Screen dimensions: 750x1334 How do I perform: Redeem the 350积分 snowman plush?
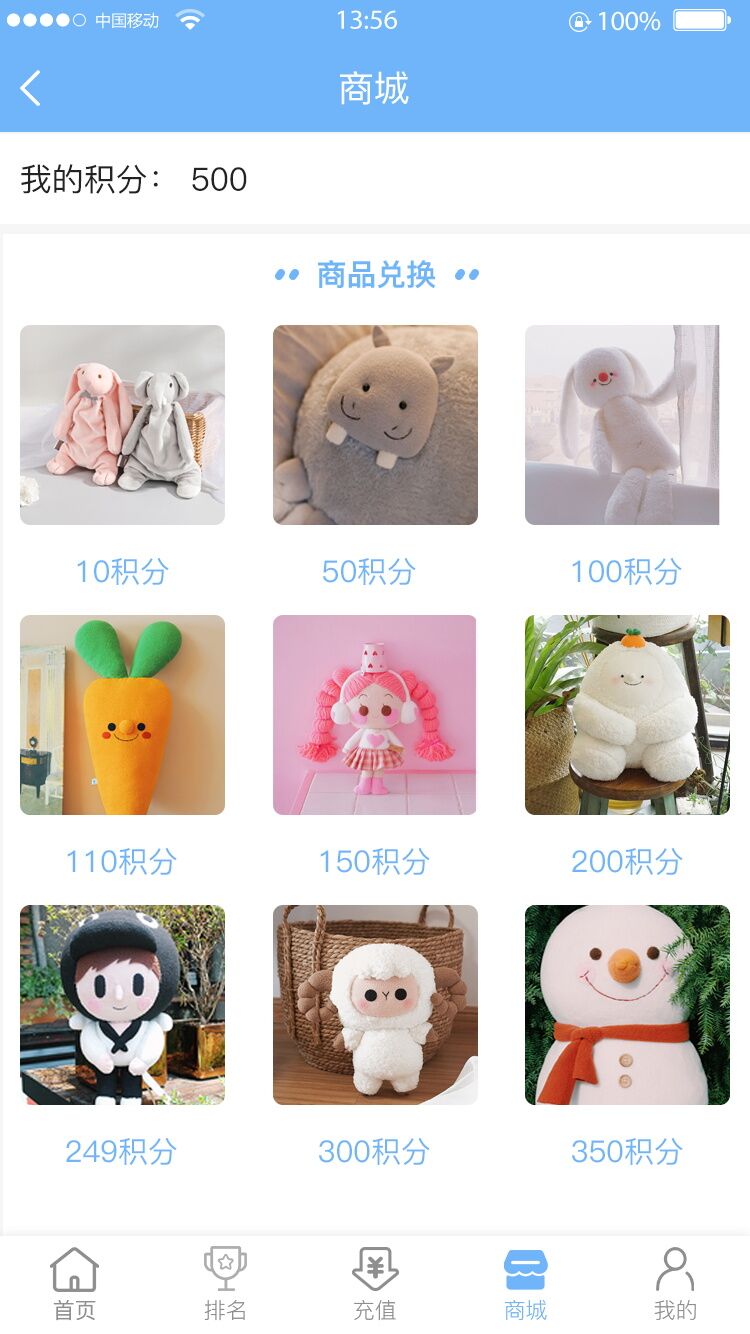[627, 1005]
